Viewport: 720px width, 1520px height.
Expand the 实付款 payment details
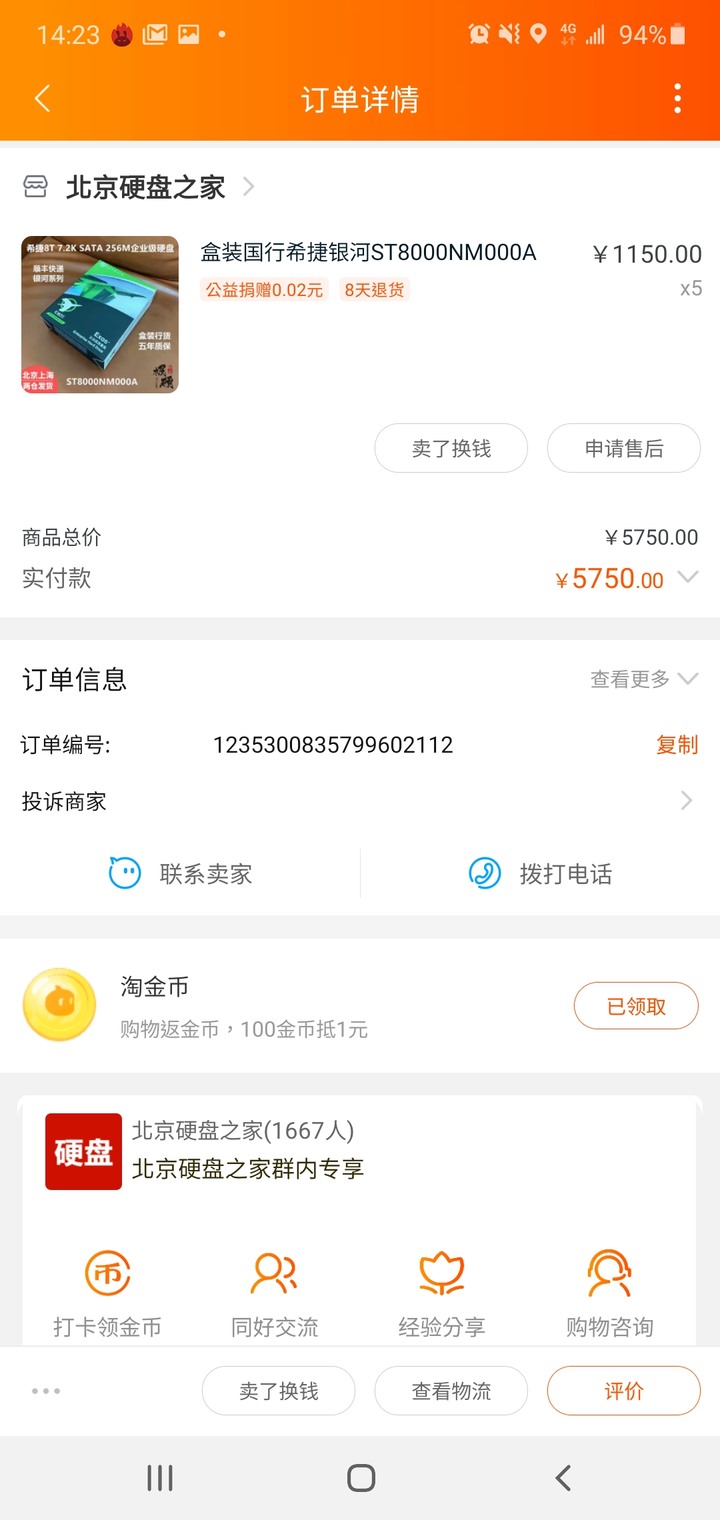coord(687,577)
